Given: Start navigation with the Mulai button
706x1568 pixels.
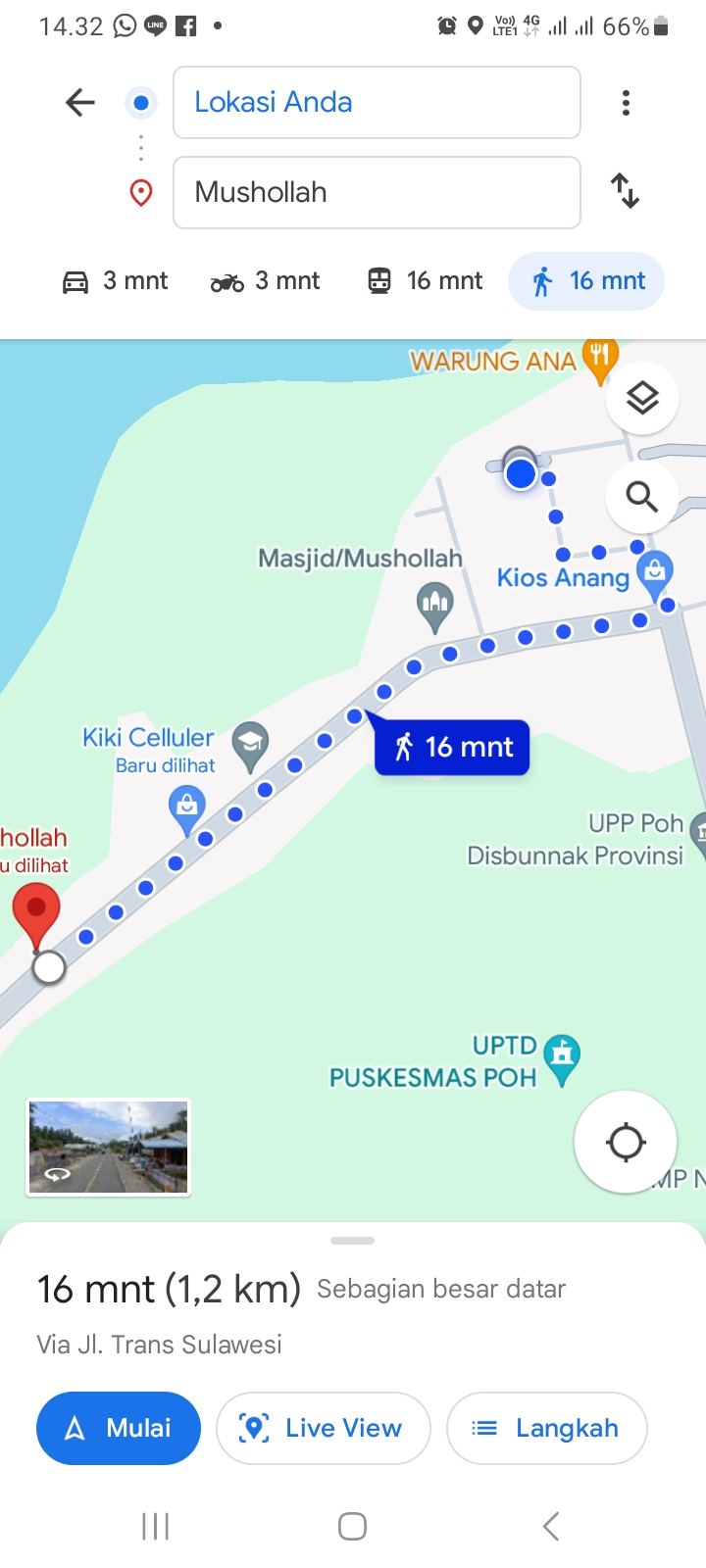Looking at the screenshot, I should pyautogui.click(x=119, y=1428).
